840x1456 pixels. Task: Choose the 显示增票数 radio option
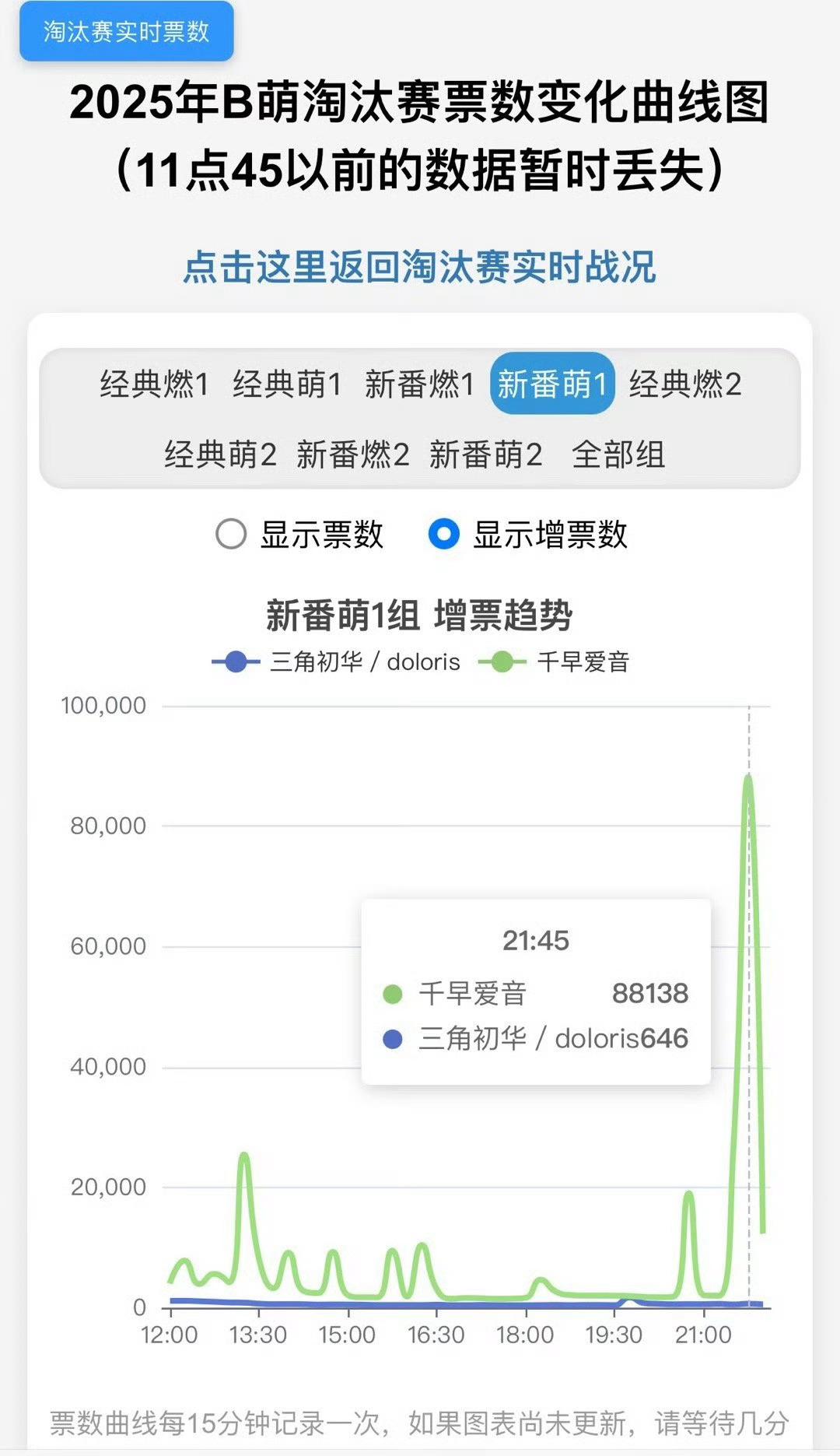[528, 535]
